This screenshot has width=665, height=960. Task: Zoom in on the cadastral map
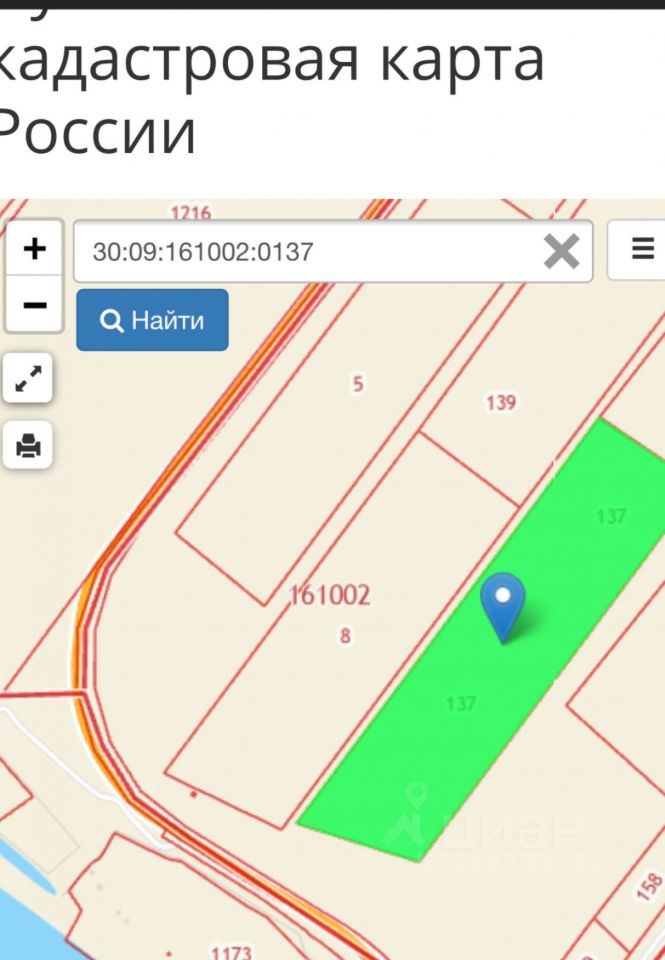pyautogui.click(x=34, y=248)
